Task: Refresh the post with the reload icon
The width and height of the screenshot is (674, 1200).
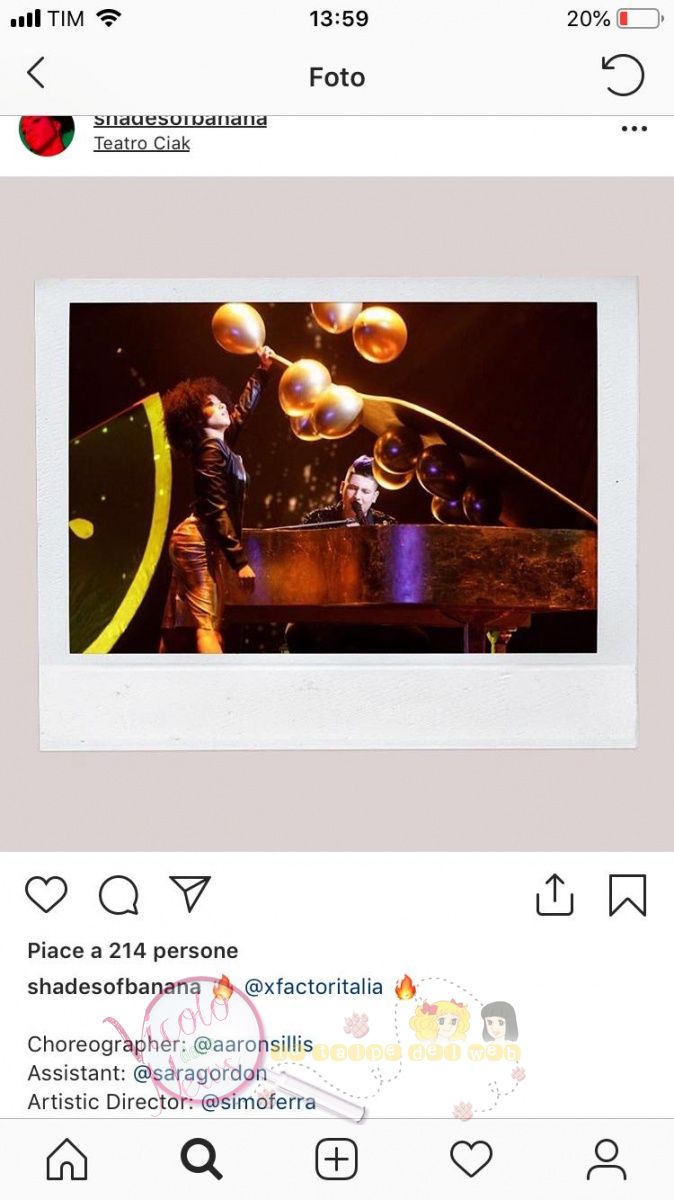Action: (622, 75)
